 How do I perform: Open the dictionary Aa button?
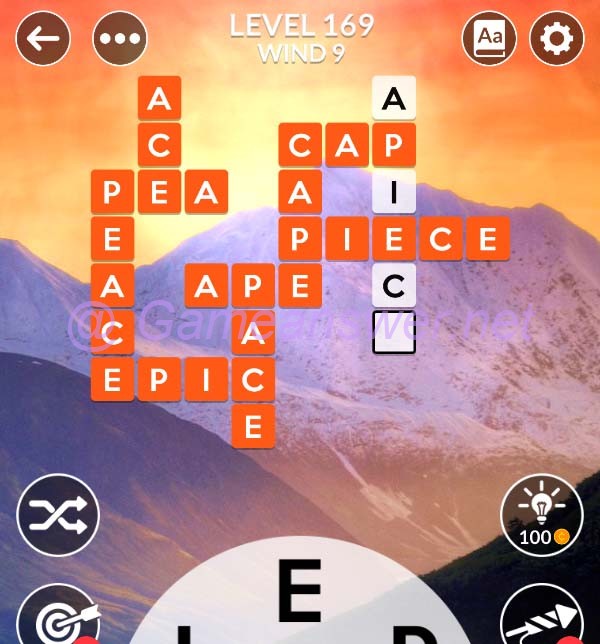tap(489, 39)
